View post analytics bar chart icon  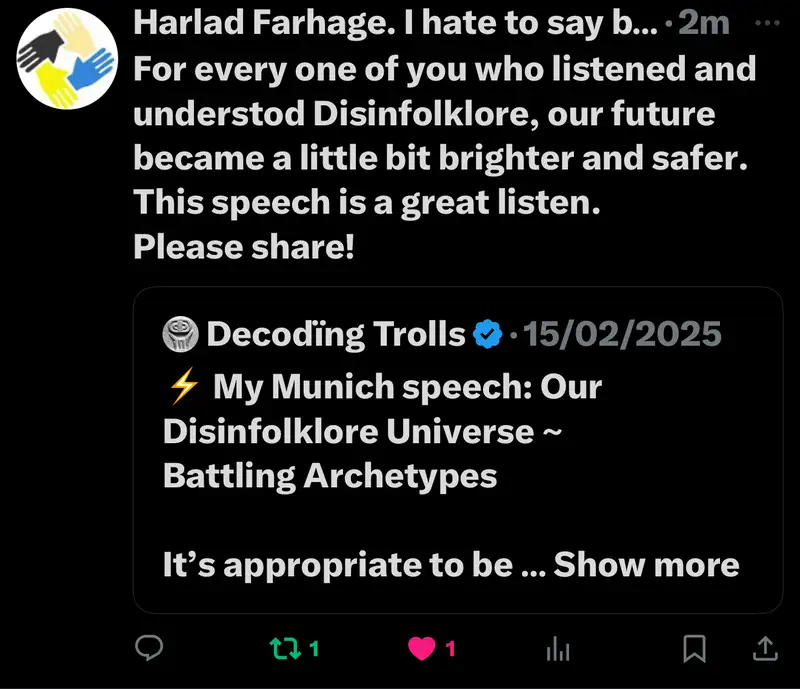coord(557,649)
